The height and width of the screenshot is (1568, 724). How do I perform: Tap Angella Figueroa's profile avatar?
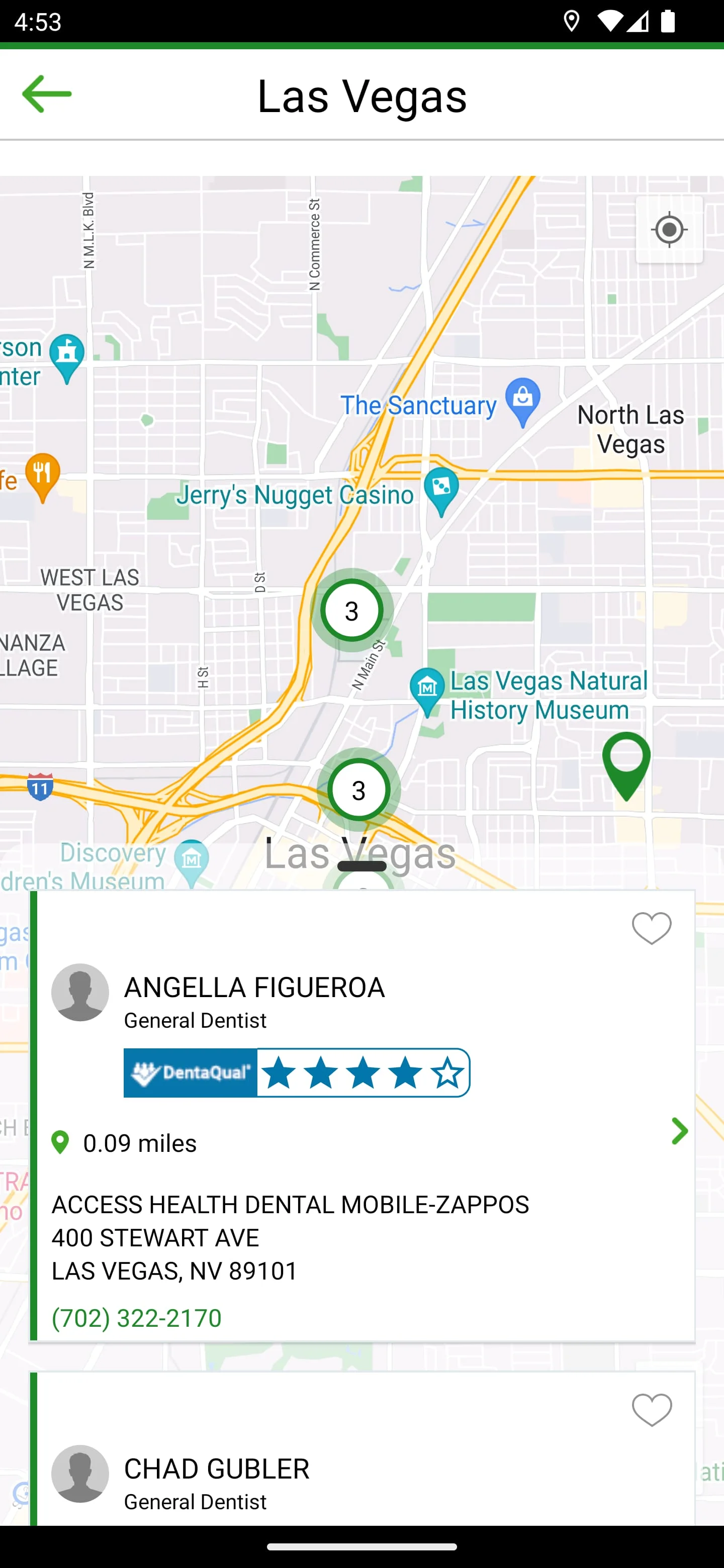point(80,992)
